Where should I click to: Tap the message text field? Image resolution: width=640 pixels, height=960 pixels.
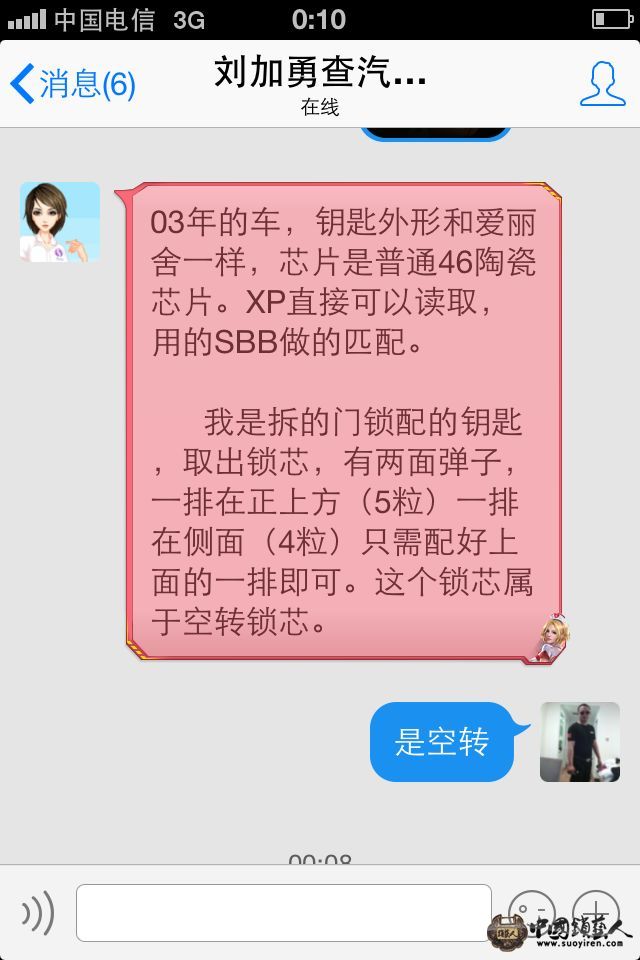[284, 912]
